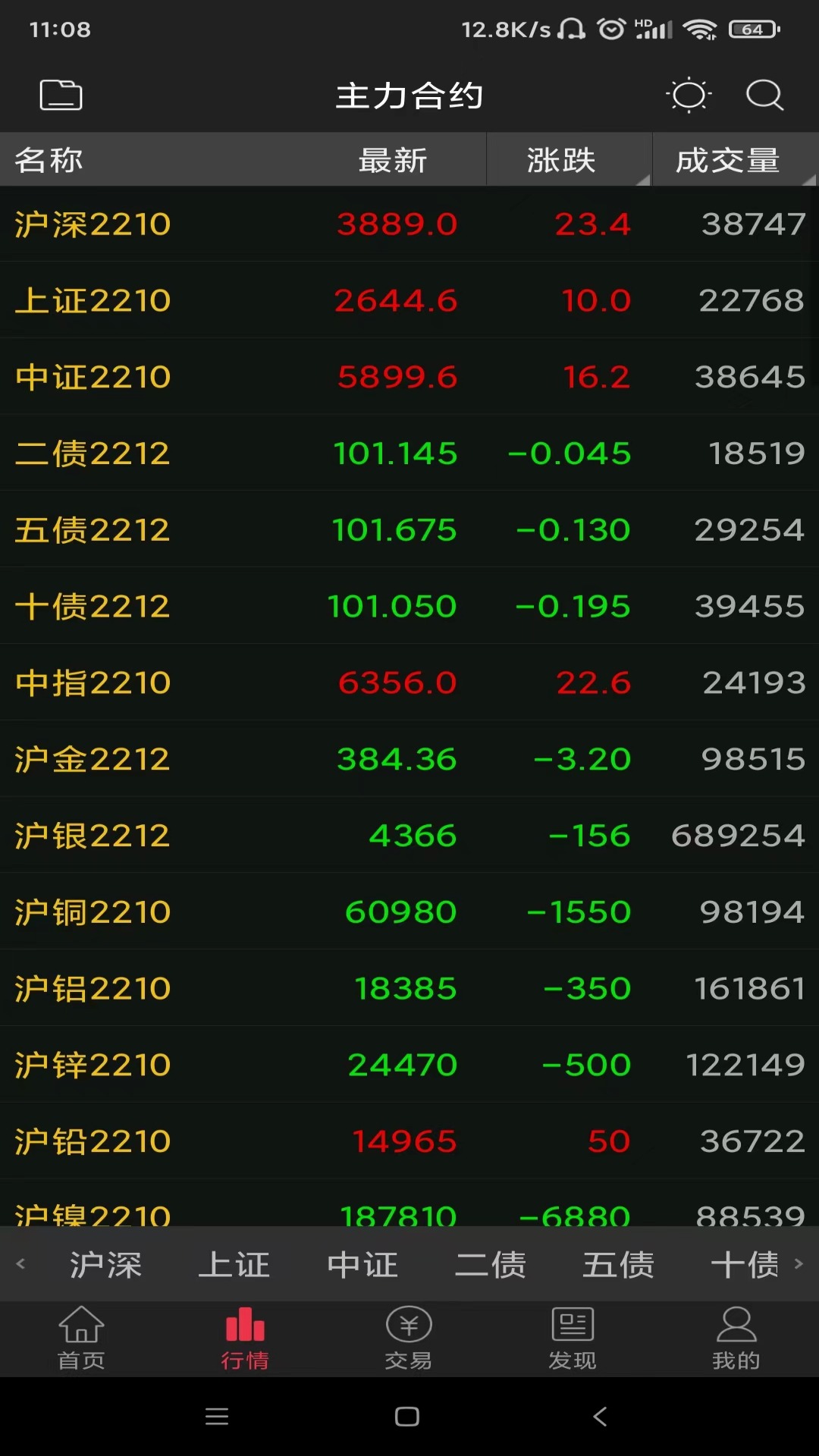Toggle the day/night theme sun icon
Screen dimensions: 819x1456
(689, 96)
